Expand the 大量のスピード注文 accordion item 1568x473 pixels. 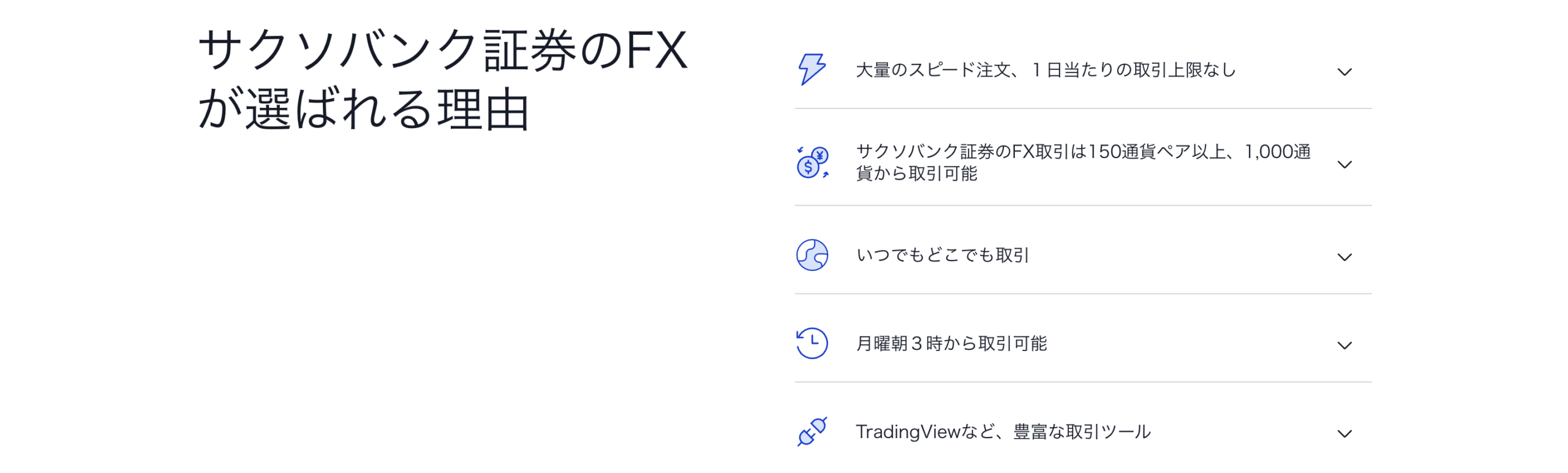coord(1343,72)
